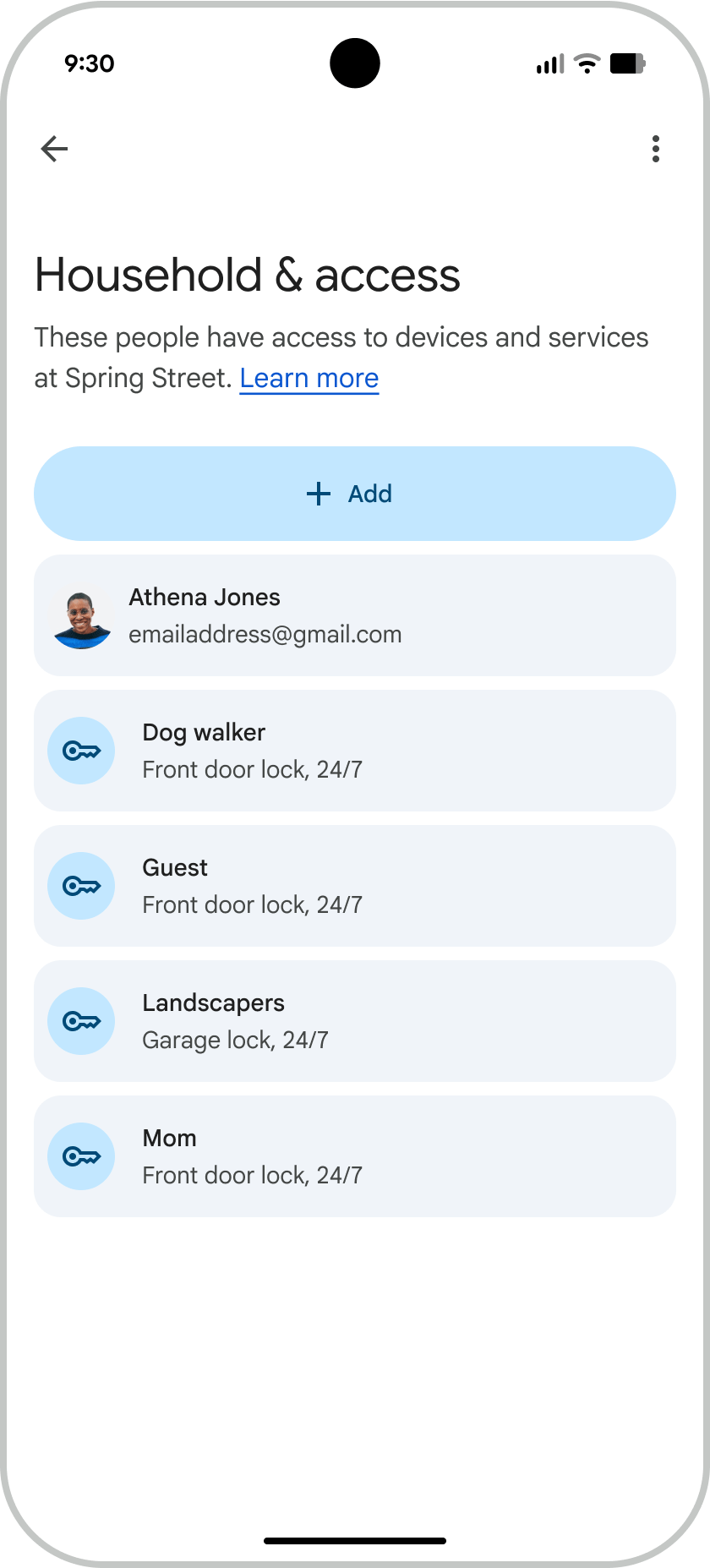
Task: Go back using the arrow icon
Action: pos(54,149)
